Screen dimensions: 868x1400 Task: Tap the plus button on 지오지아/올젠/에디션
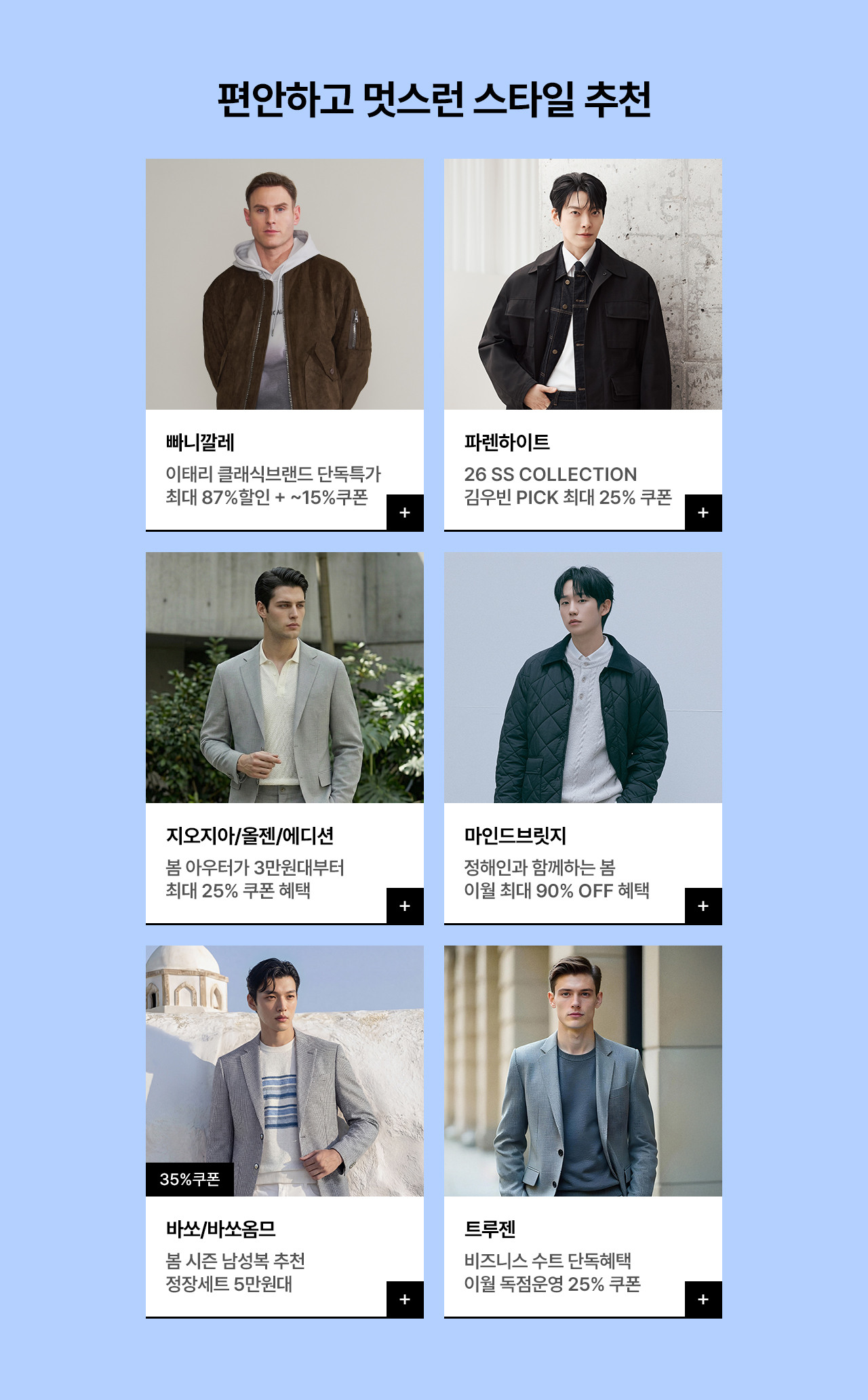405,906
